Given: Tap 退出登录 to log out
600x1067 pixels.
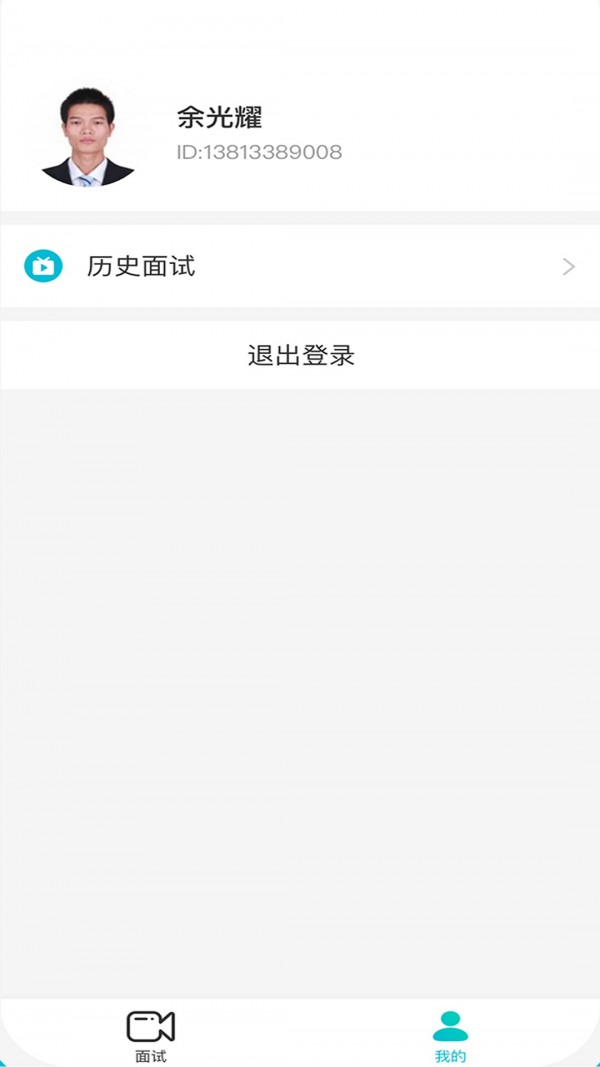Looking at the screenshot, I should 300,355.
